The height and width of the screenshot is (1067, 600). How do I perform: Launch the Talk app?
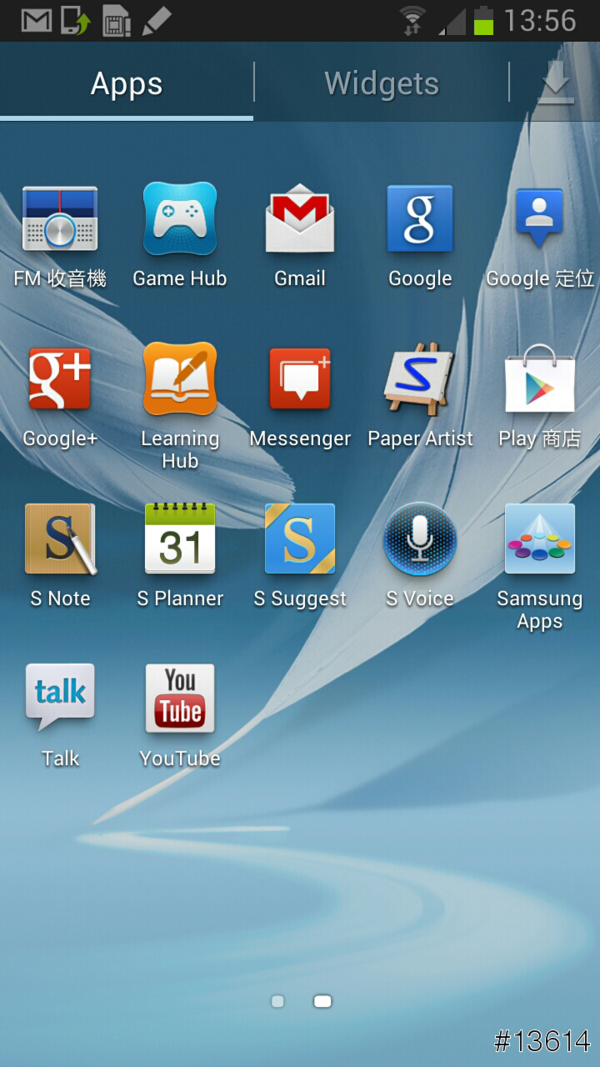pos(60,699)
